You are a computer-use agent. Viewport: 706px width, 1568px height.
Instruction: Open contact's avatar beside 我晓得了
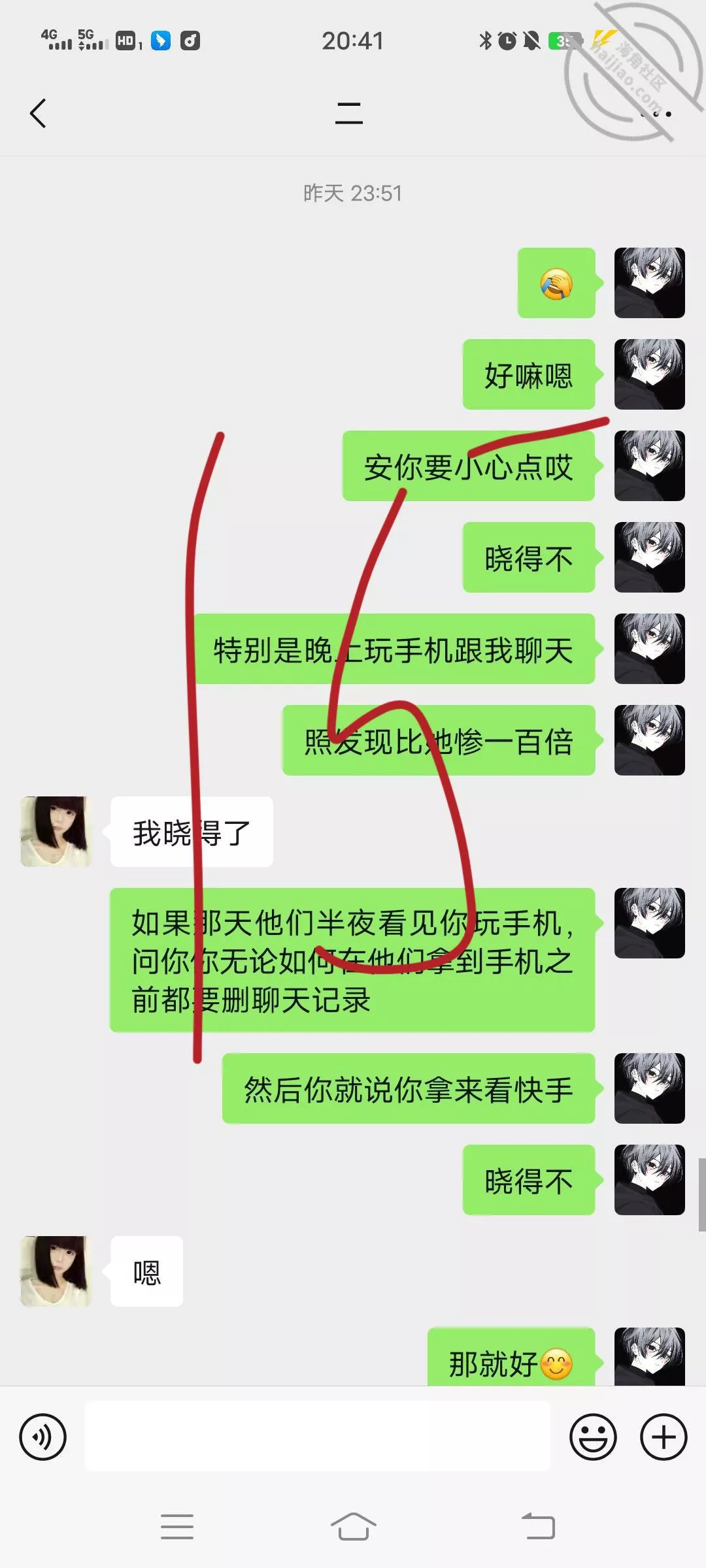56,832
